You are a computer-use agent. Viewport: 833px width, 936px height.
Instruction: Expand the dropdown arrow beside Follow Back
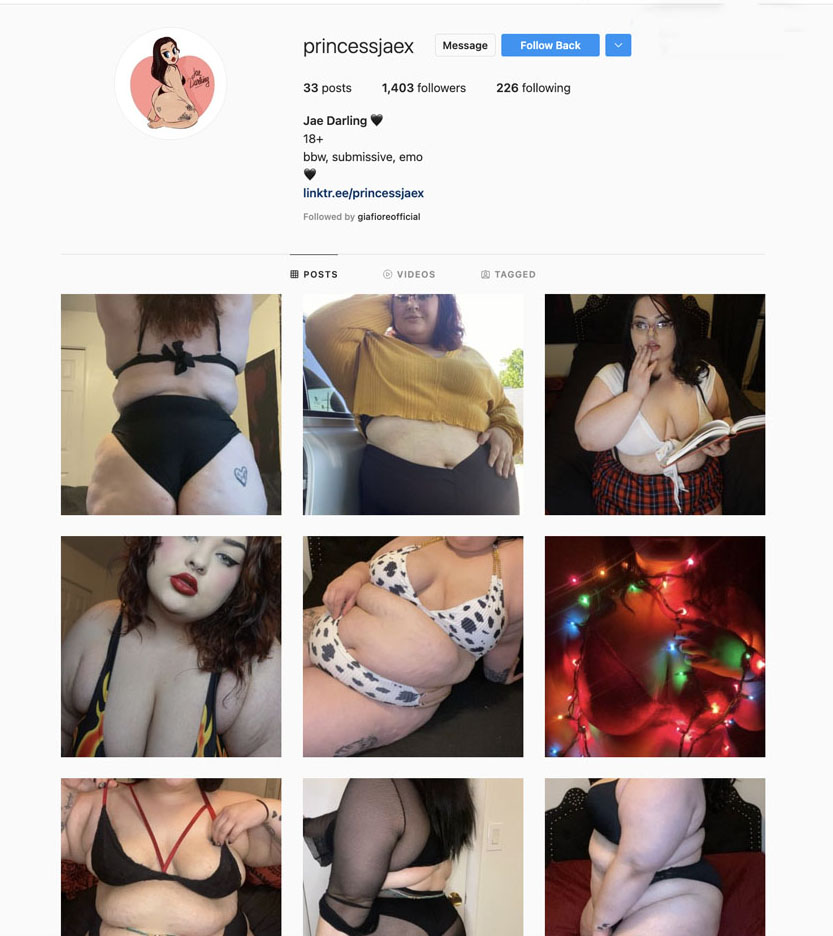click(618, 45)
